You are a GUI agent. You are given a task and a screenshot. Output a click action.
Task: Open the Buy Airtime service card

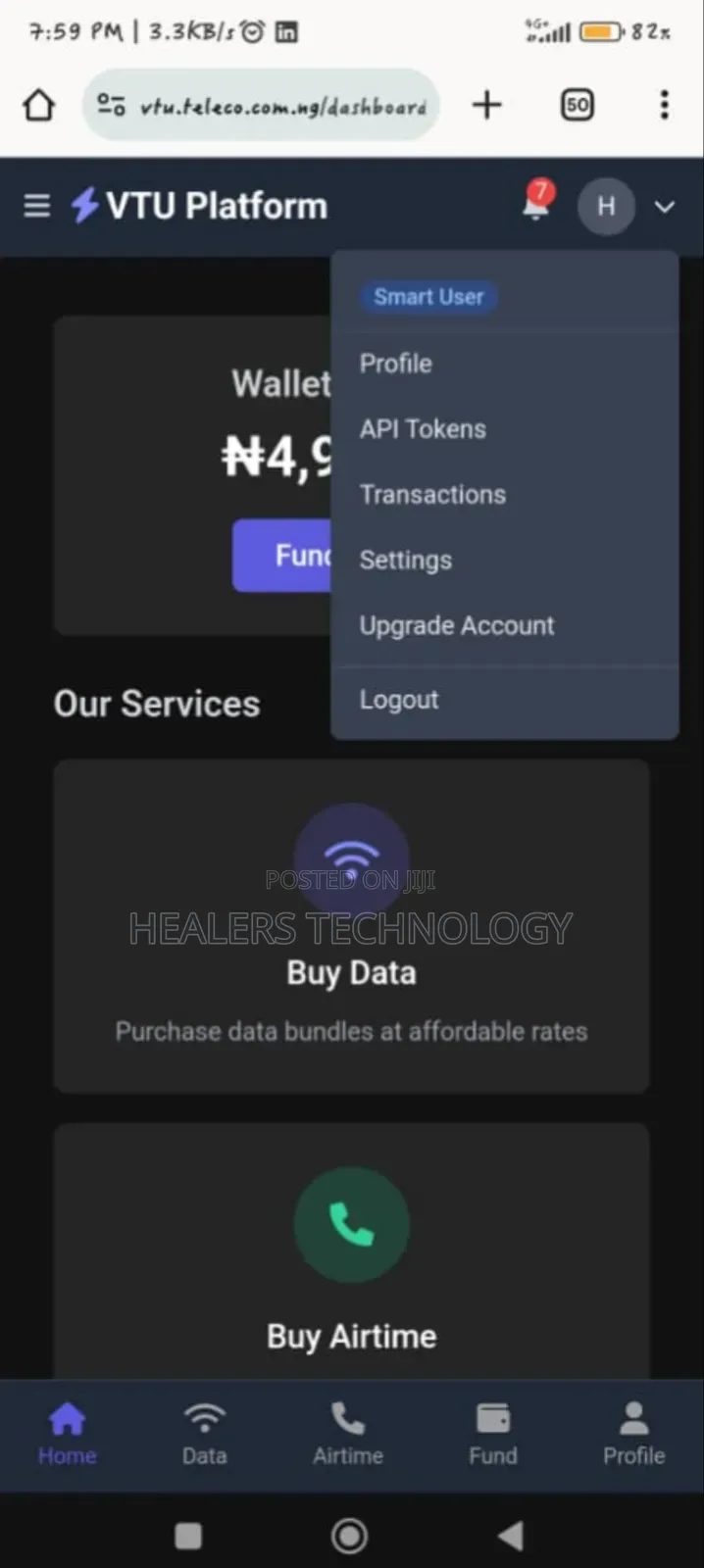point(351,1251)
